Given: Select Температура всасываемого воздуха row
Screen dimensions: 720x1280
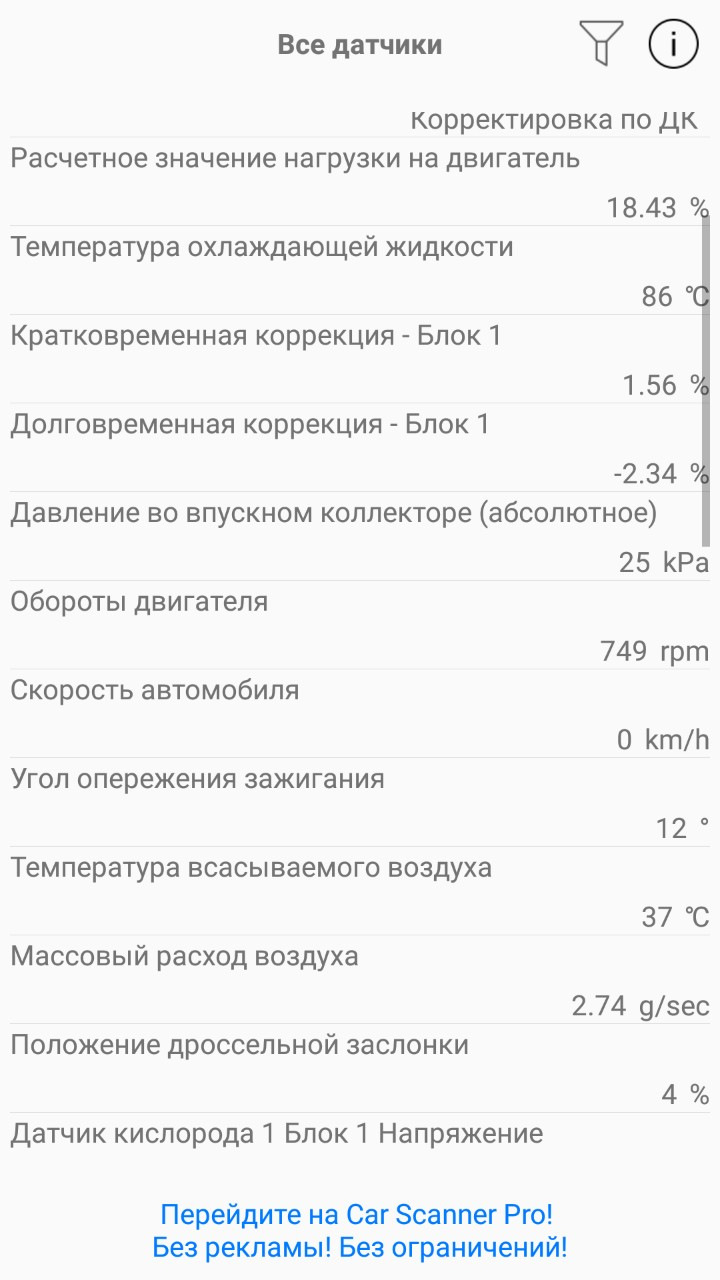Looking at the screenshot, I should [x=360, y=892].
